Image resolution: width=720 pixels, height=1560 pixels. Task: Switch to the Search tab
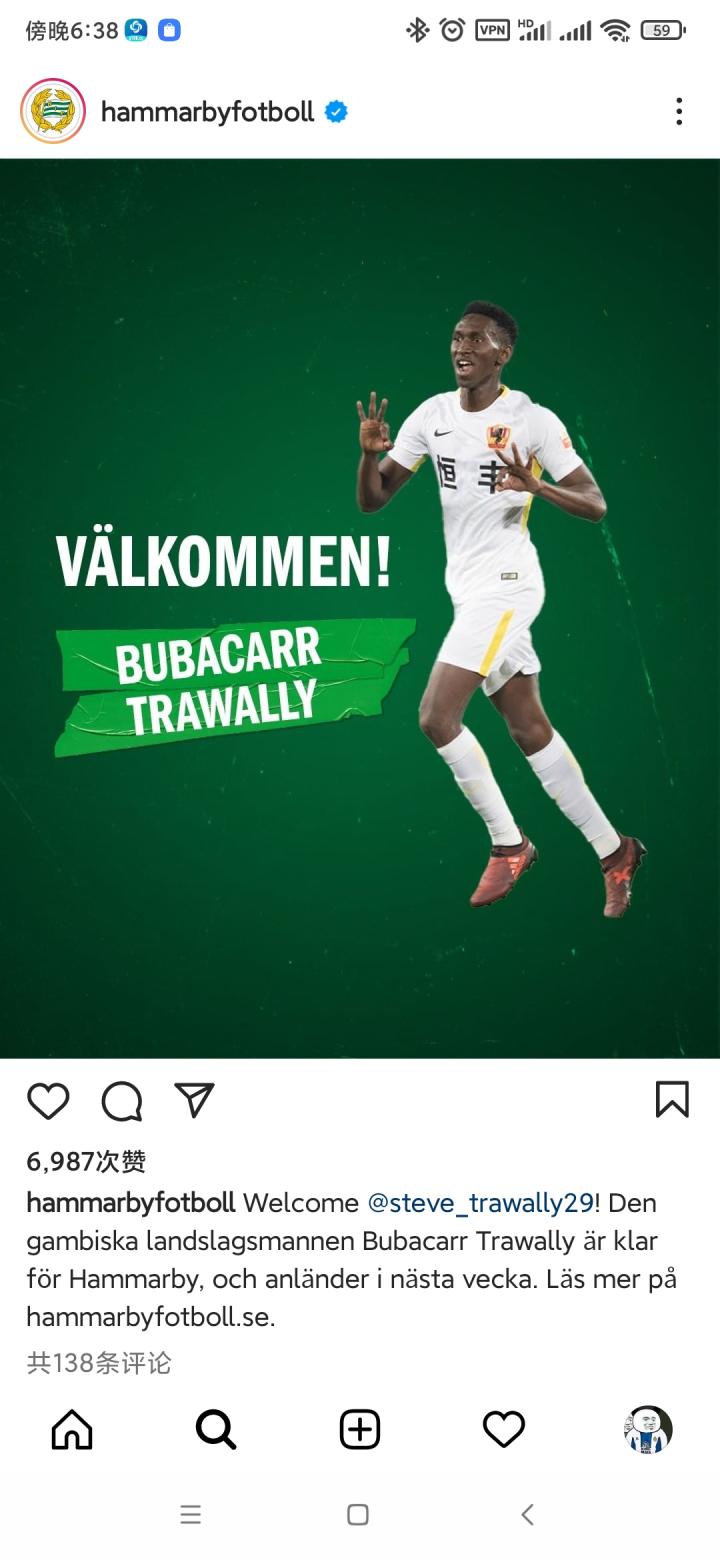(216, 1429)
